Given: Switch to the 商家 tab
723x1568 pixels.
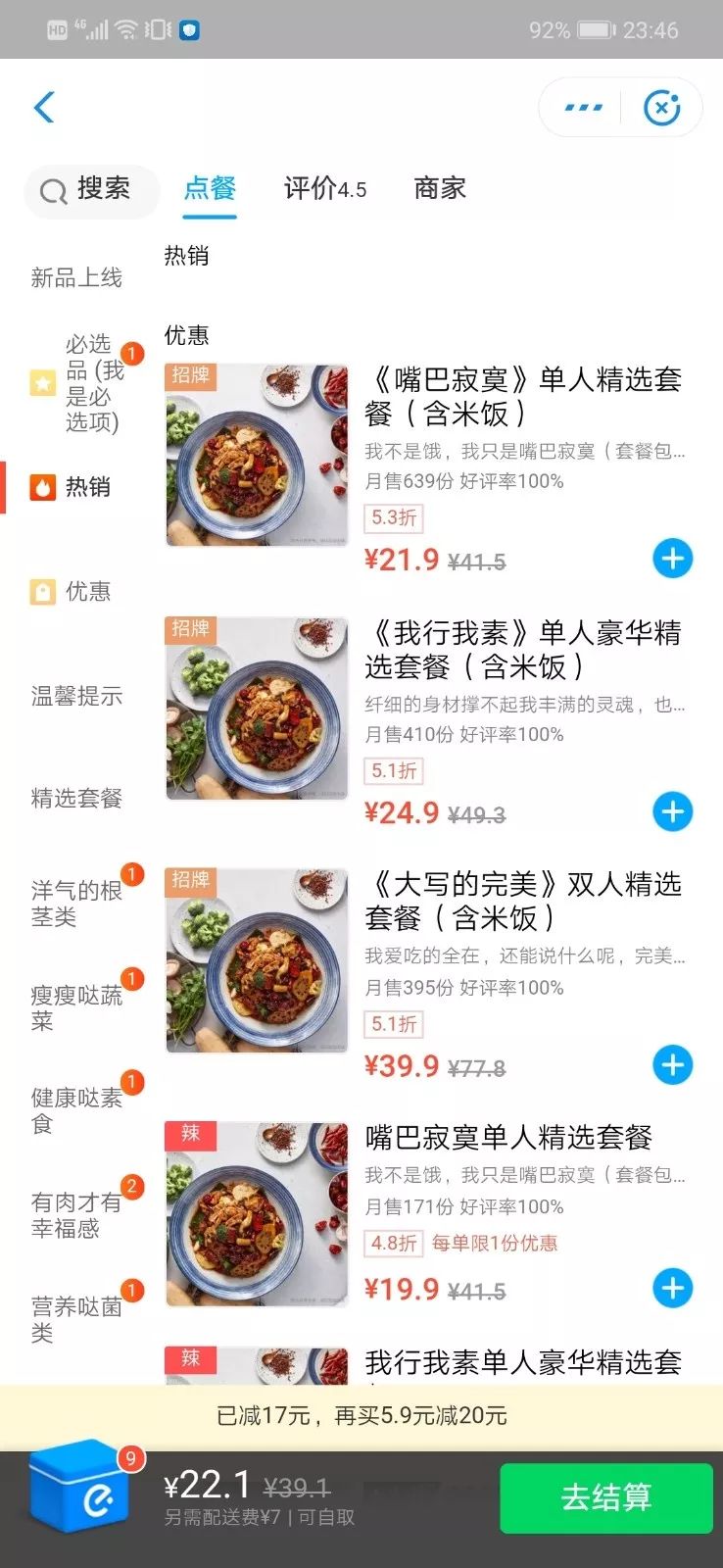Looking at the screenshot, I should pos(440,188).
